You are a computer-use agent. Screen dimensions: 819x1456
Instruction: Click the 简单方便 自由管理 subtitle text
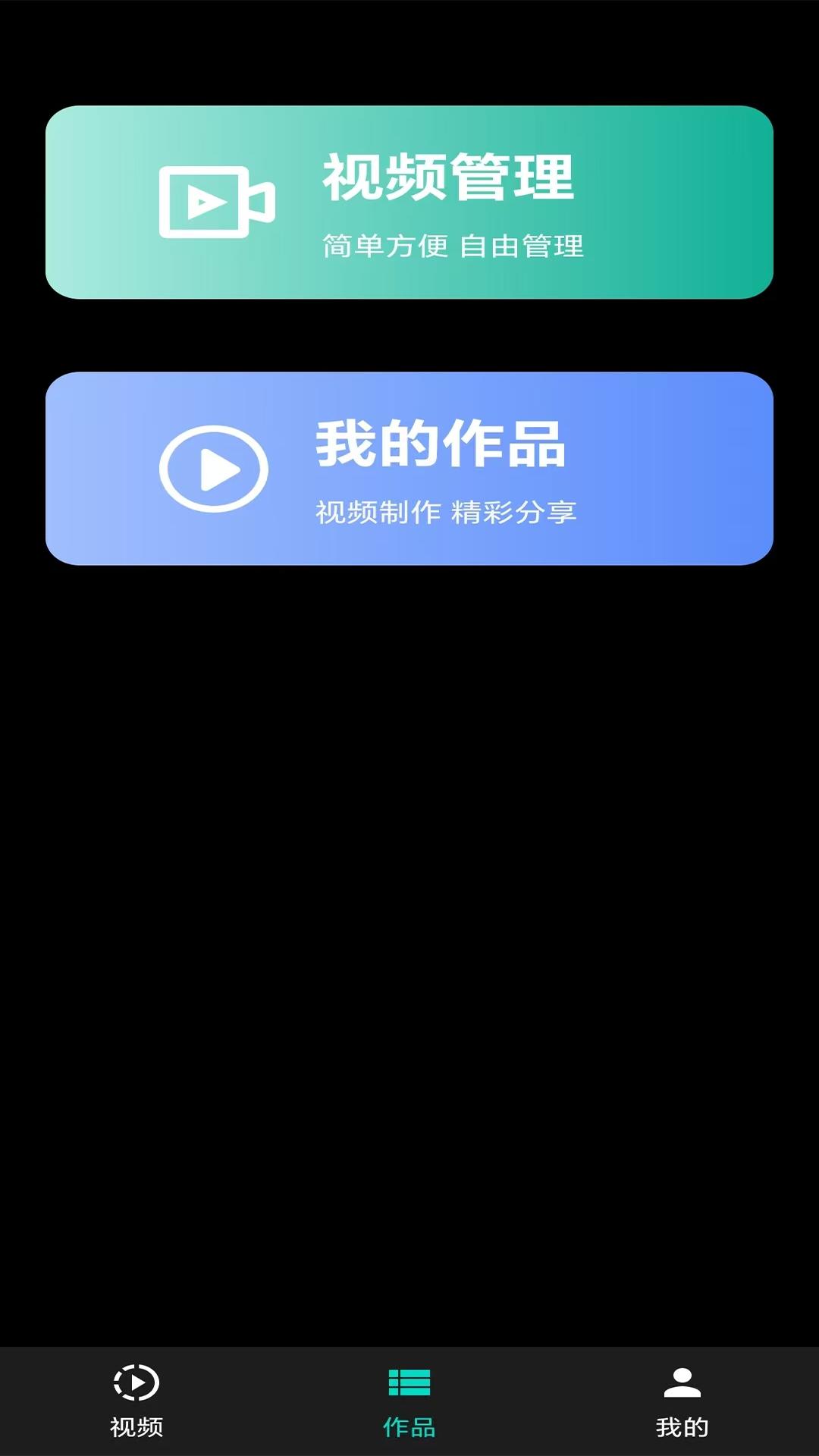point(454,246)
